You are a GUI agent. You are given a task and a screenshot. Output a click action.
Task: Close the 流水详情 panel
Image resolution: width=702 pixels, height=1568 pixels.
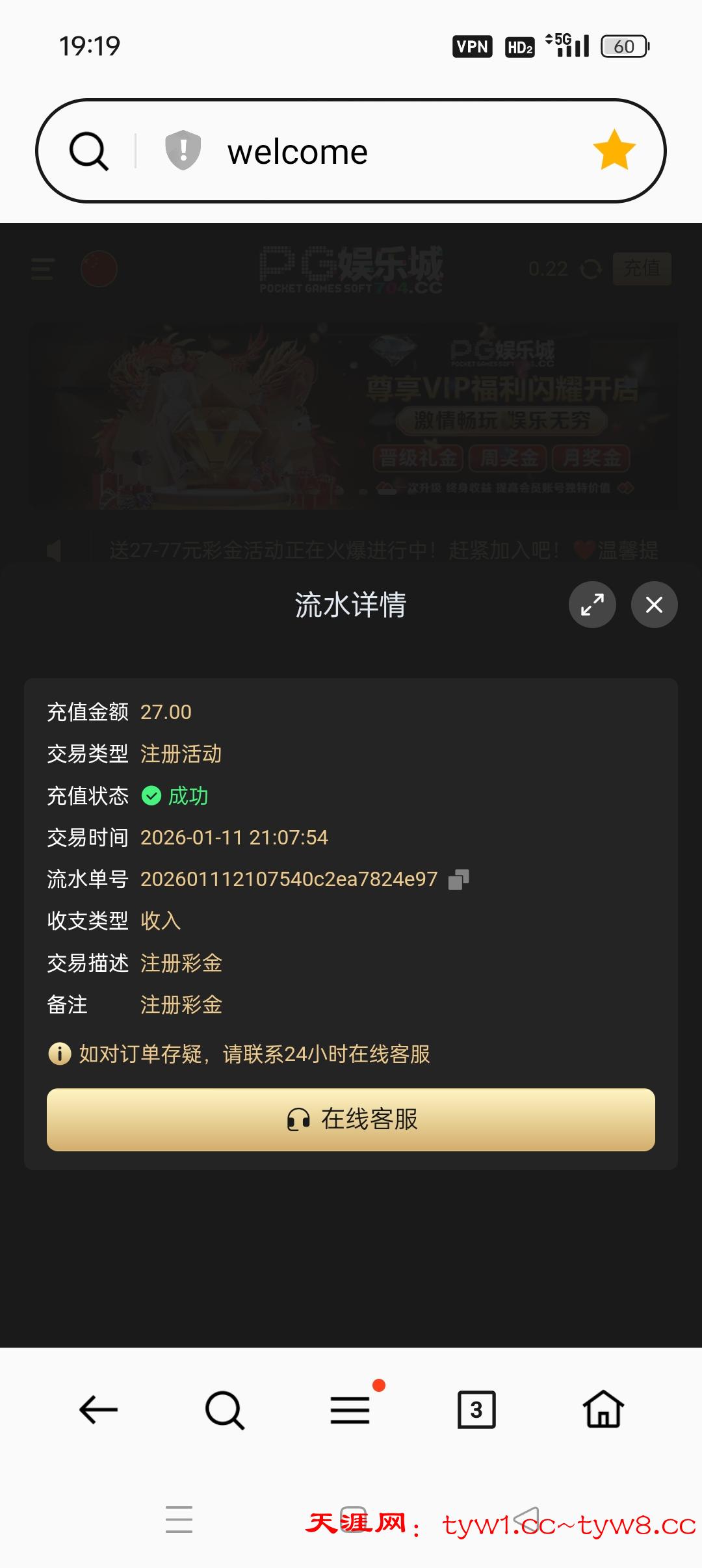654,605
